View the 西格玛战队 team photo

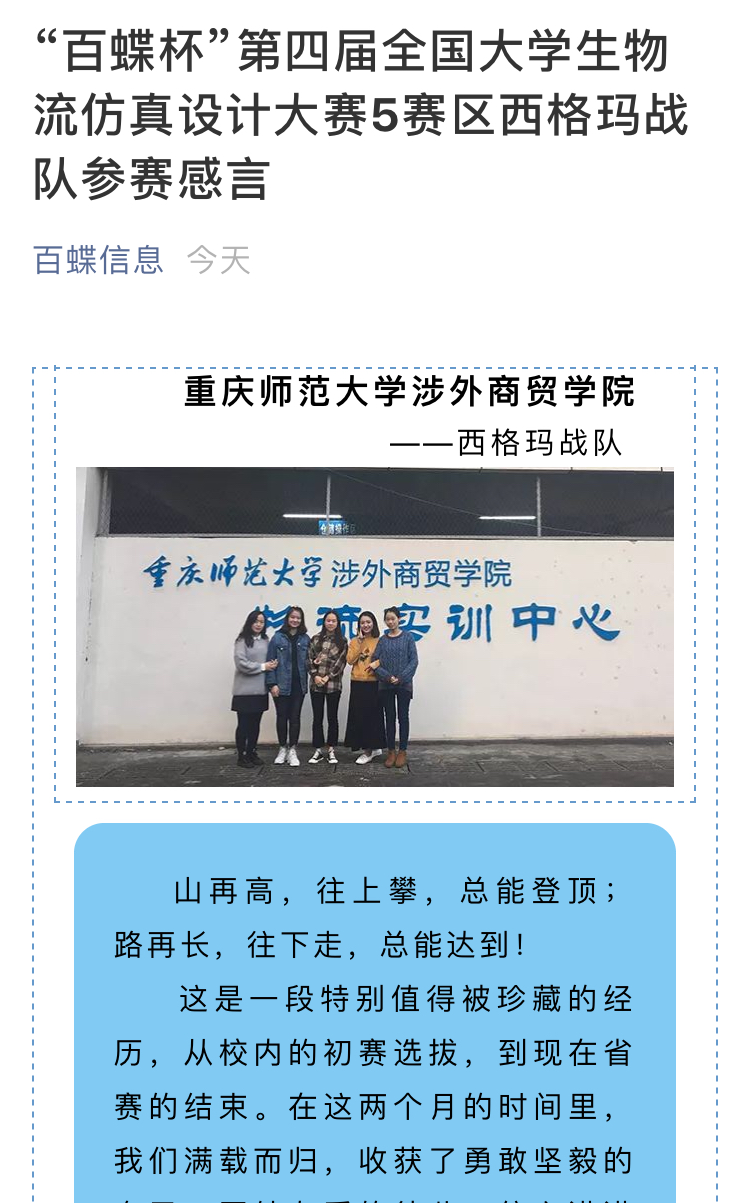pos(374,627)
